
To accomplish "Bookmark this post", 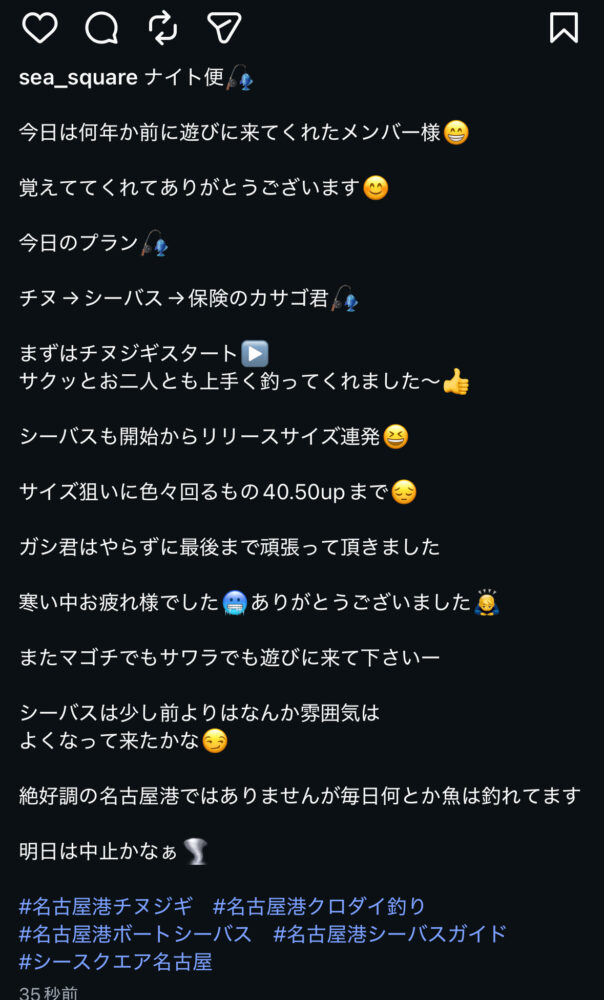I will 563,28.
